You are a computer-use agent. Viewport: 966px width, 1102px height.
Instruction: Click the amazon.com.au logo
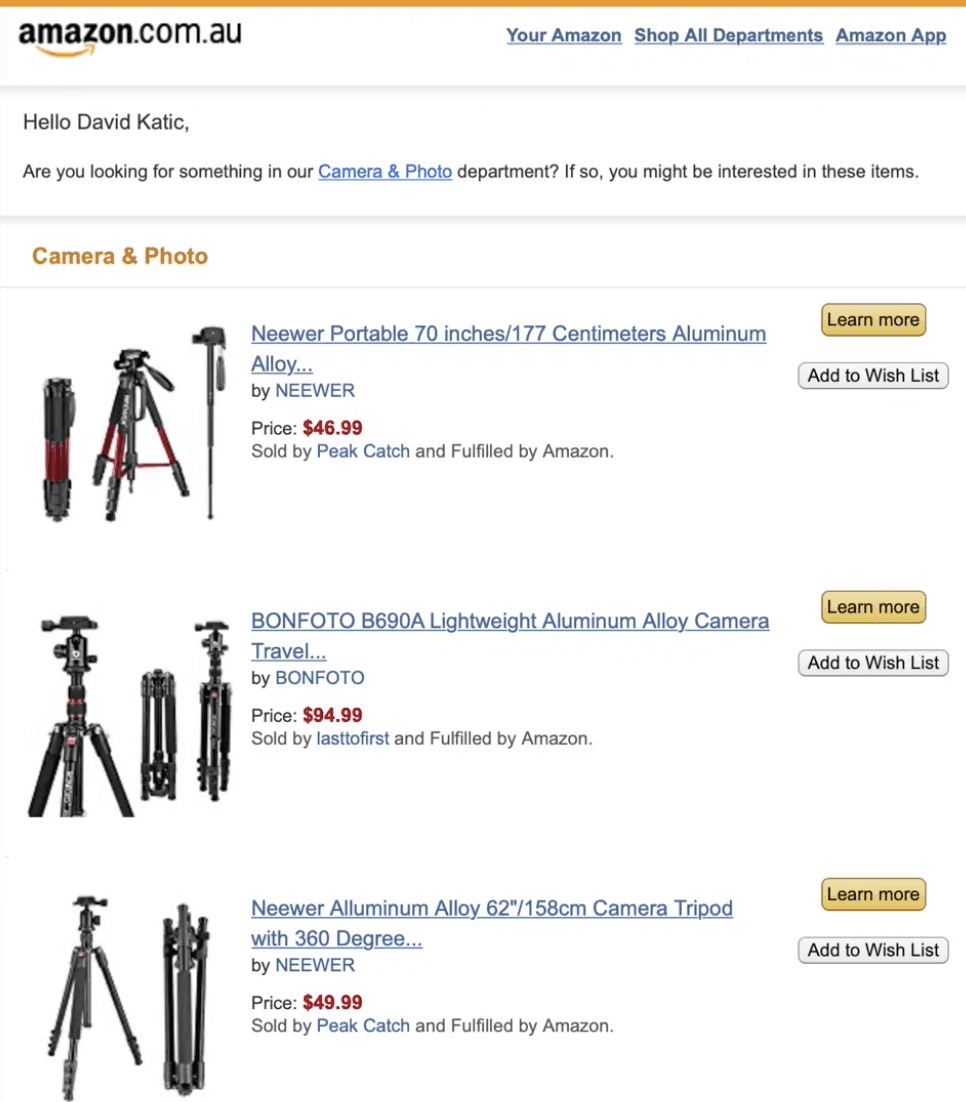pos(128,33)
